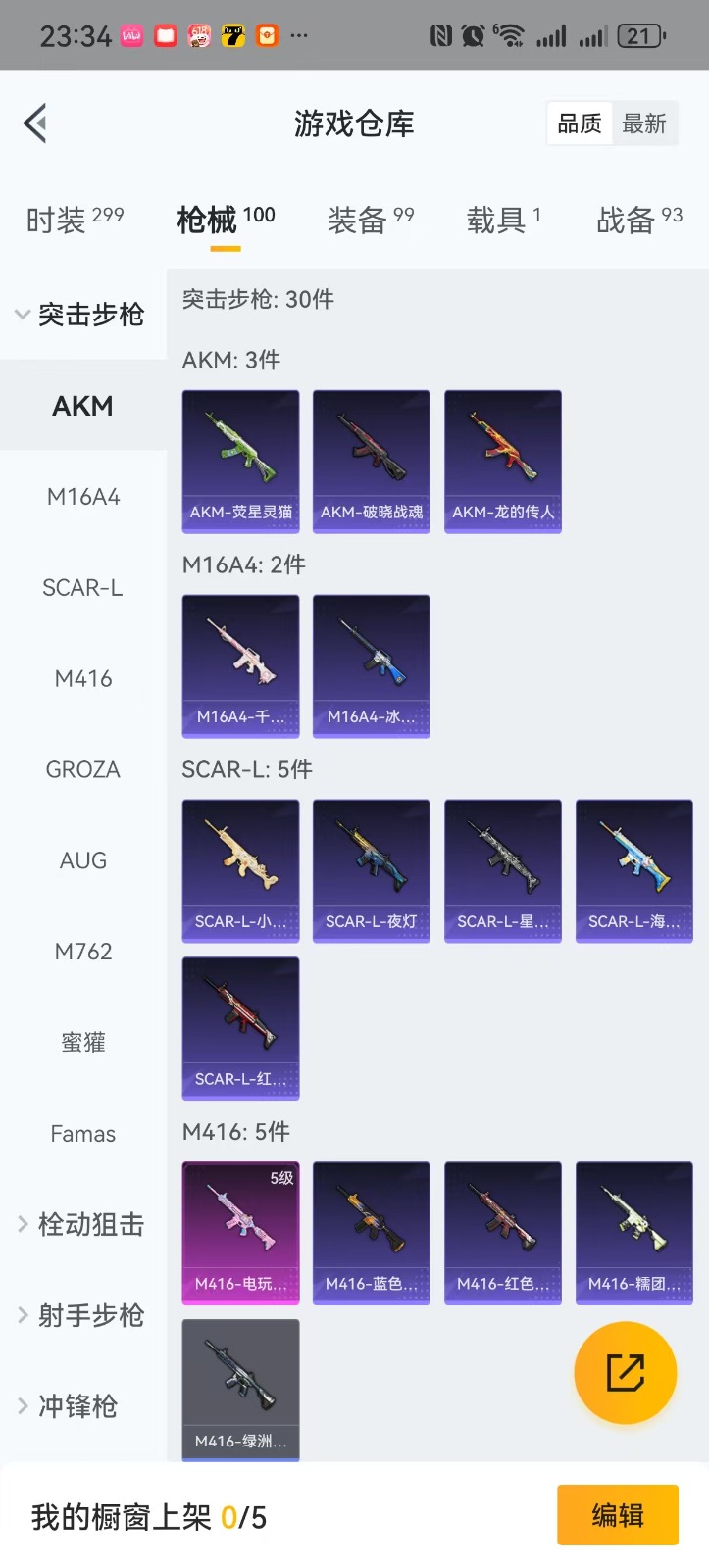This screenshot has width=709, height=1568.
Task: Select M16A4 in the sidebar
Action: 83,497
